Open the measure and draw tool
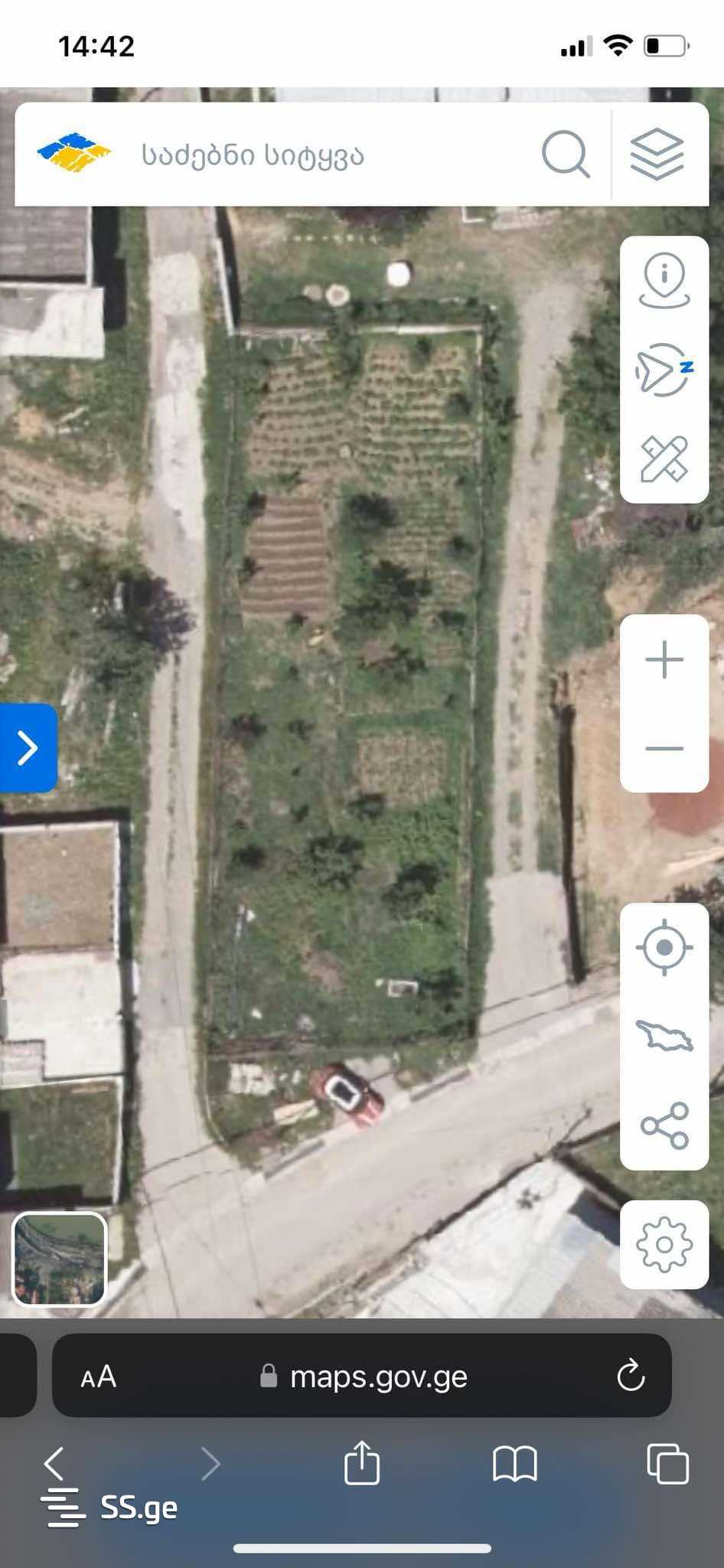 [664, 459]
